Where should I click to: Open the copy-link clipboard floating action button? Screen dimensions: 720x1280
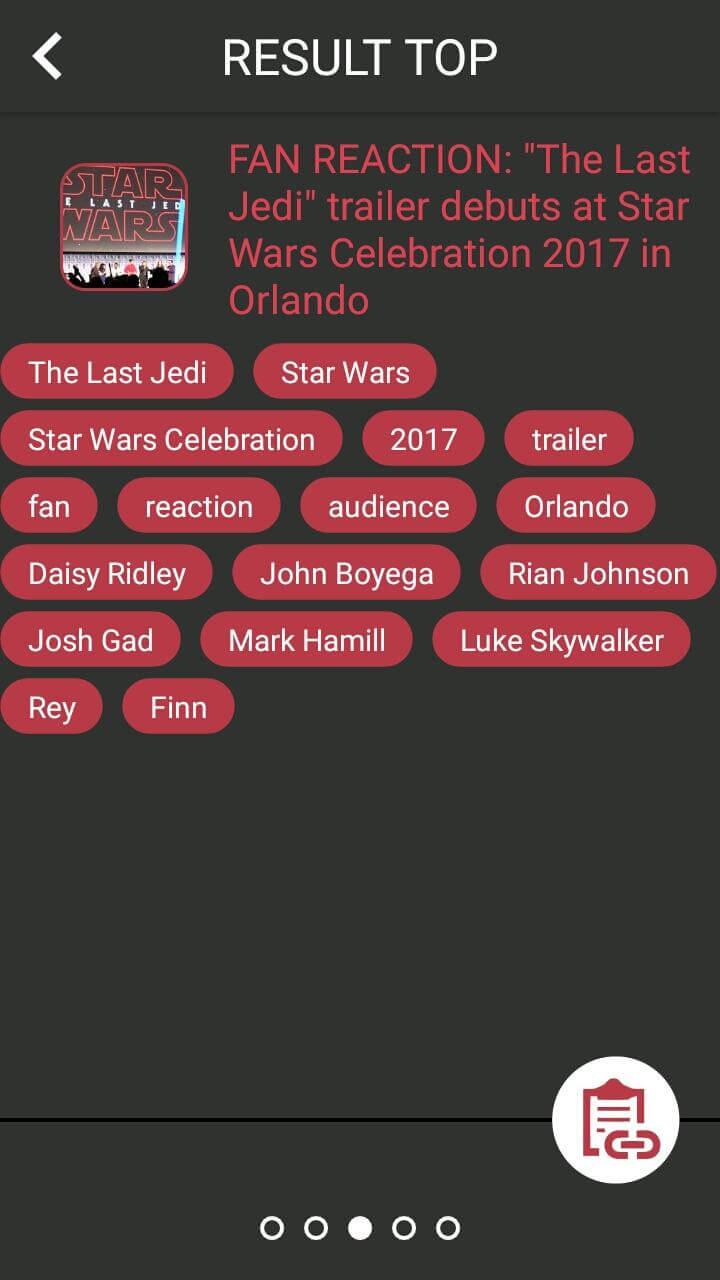614,1118
